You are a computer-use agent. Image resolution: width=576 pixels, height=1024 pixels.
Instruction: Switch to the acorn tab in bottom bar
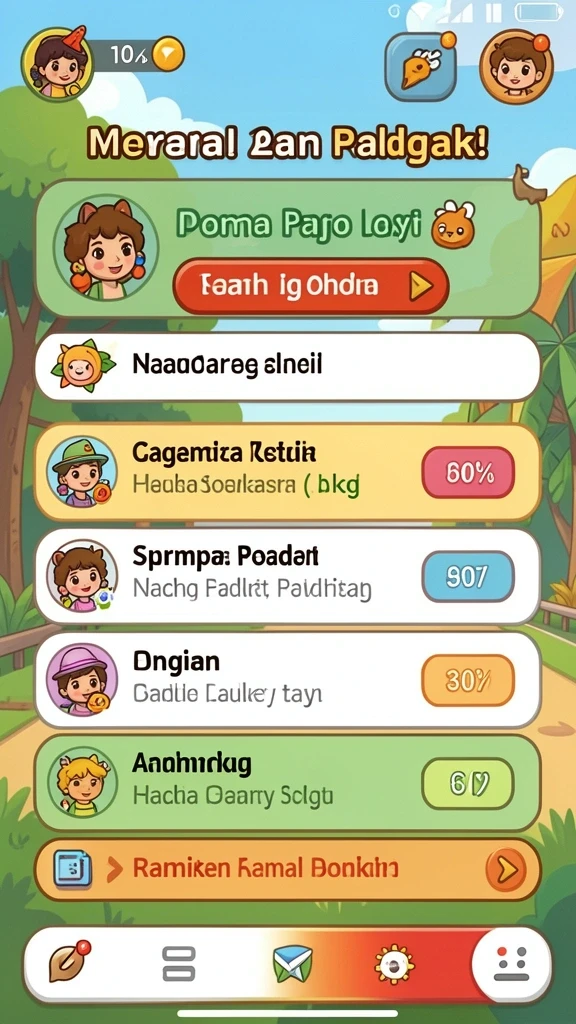click(x=69, y=962)
